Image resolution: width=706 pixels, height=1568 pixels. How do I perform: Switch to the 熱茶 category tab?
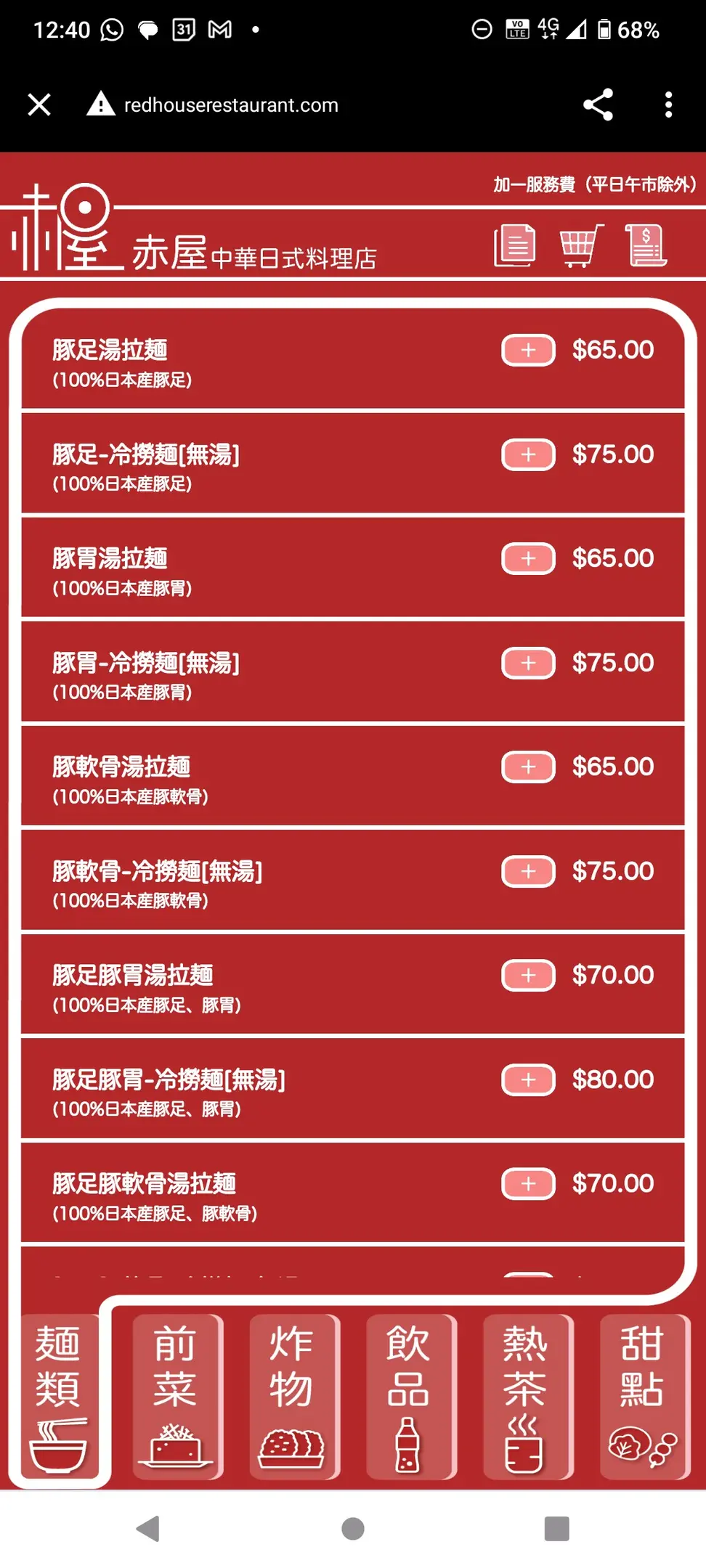pyautogui.click(x=527, y=1396)
